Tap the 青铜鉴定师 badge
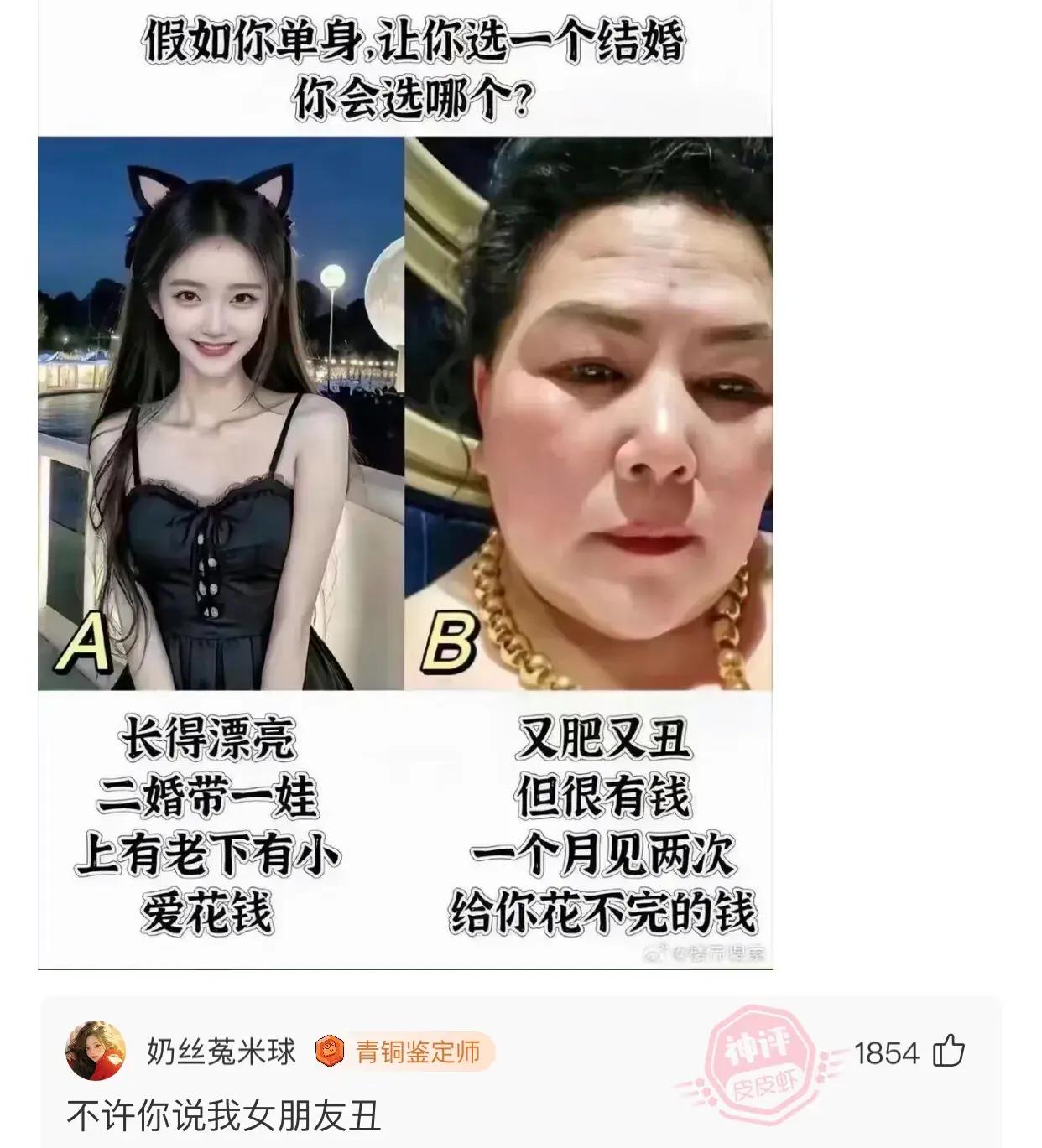This screenshot has width=1042, height=1148. tap(404, 1052)
